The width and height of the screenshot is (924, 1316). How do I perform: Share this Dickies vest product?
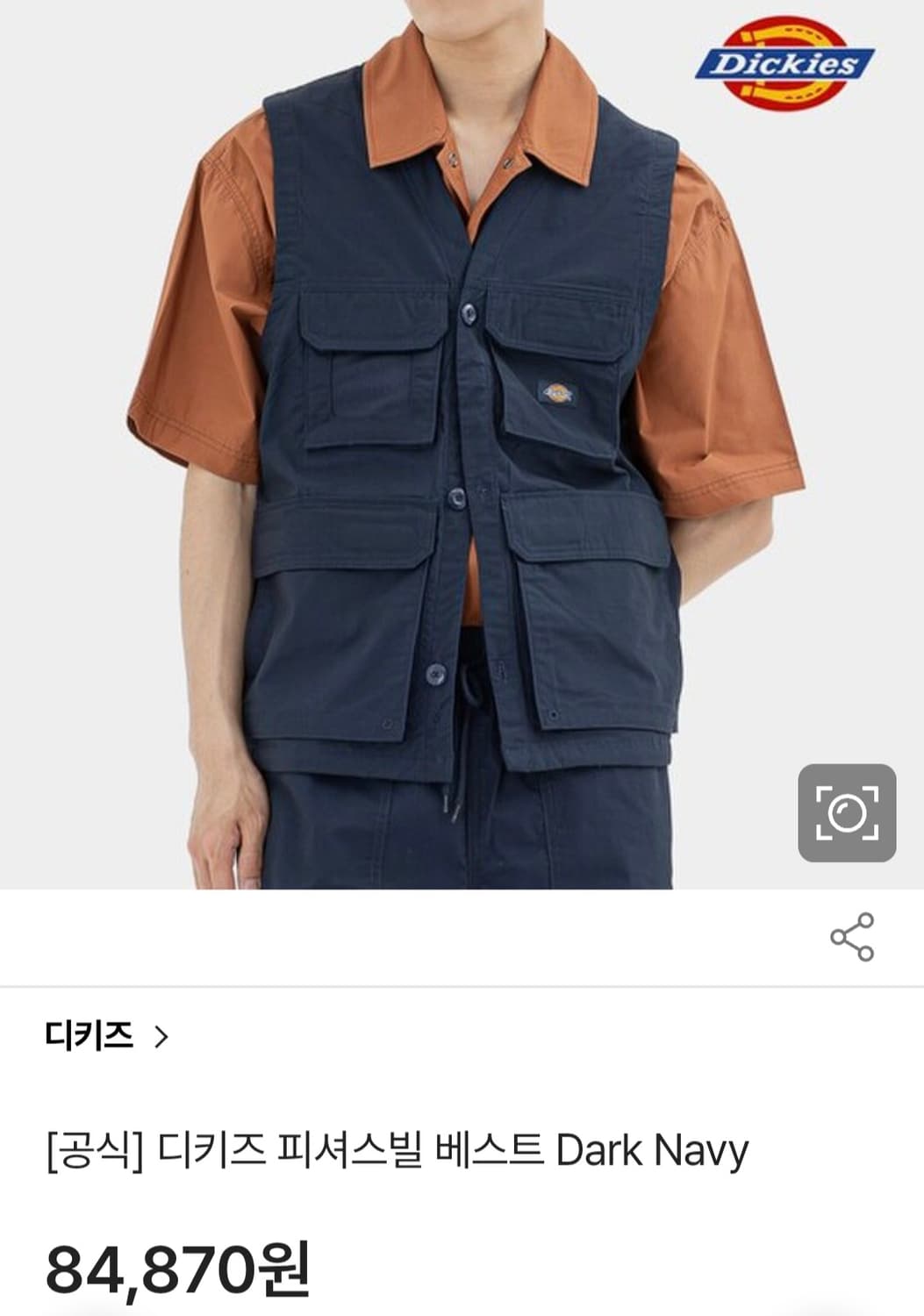coord(852,937)
